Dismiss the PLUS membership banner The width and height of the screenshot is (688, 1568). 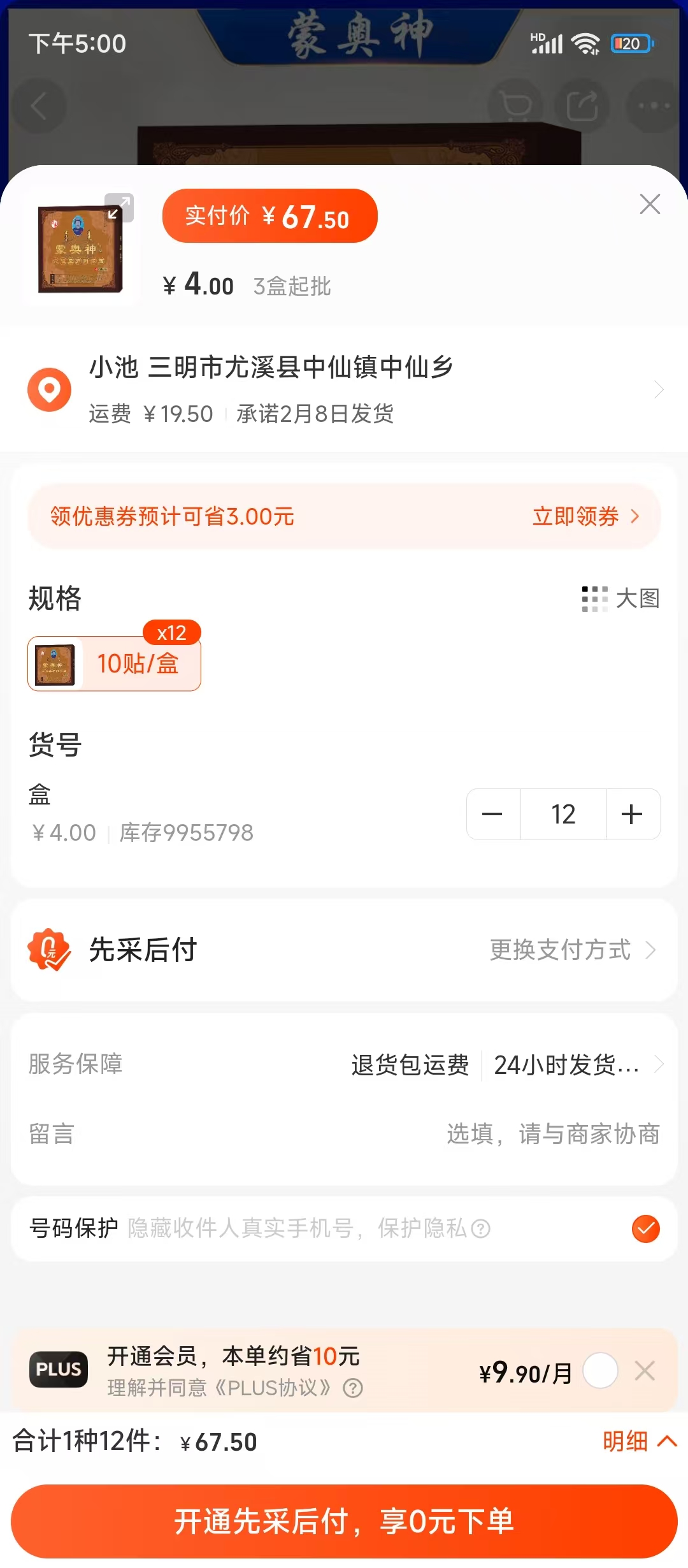click(x=645, y=1370)
